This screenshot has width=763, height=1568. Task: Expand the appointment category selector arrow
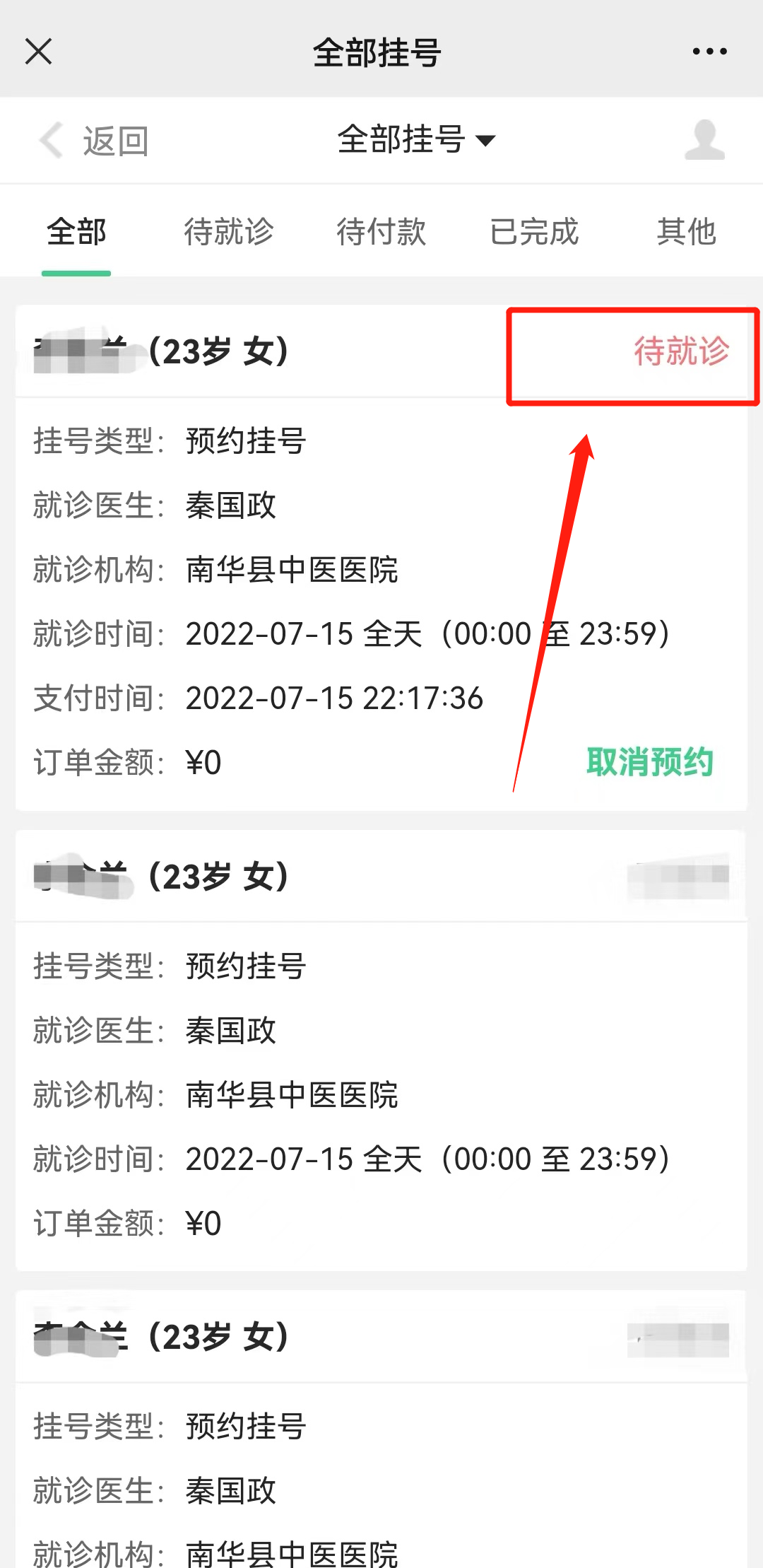coord(487,141)
